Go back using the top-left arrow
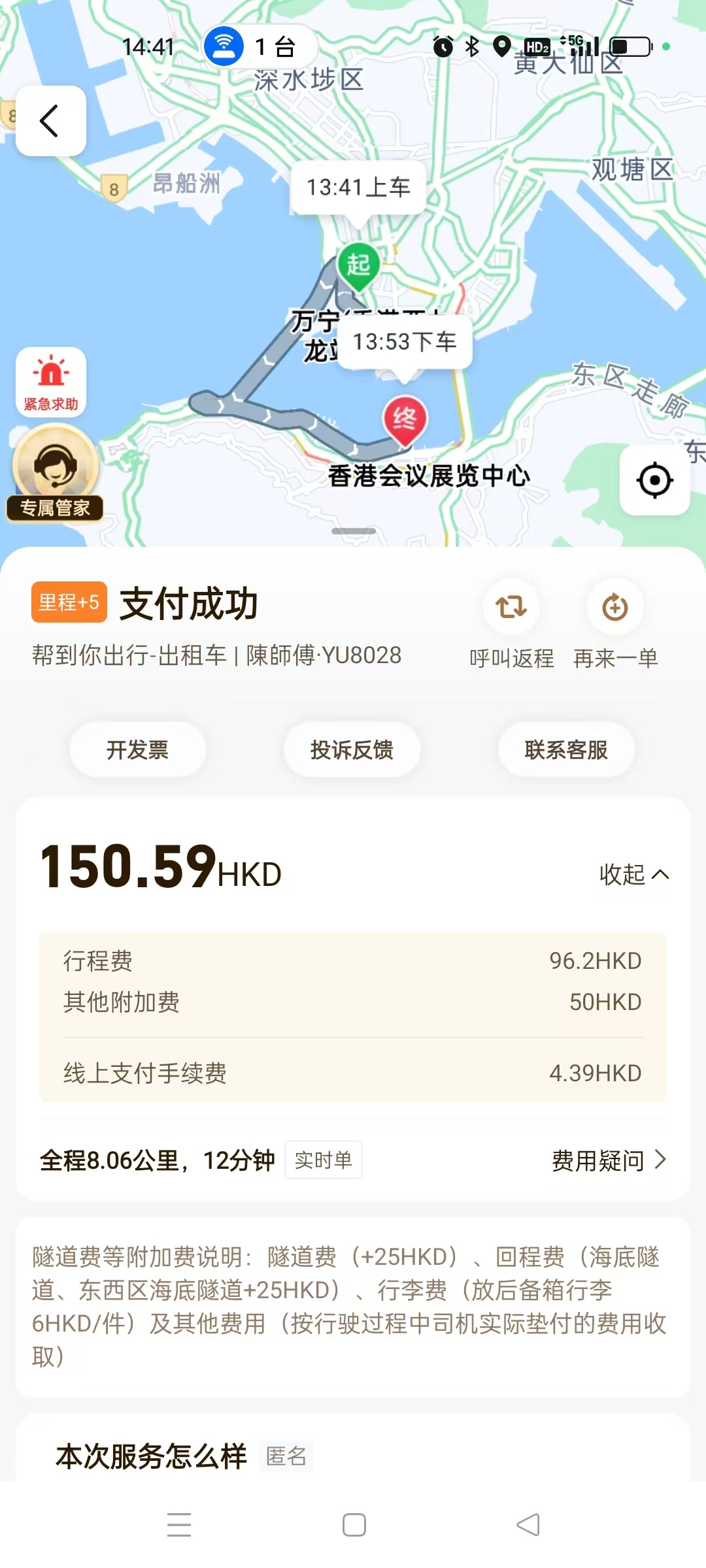 click(50, 121)
